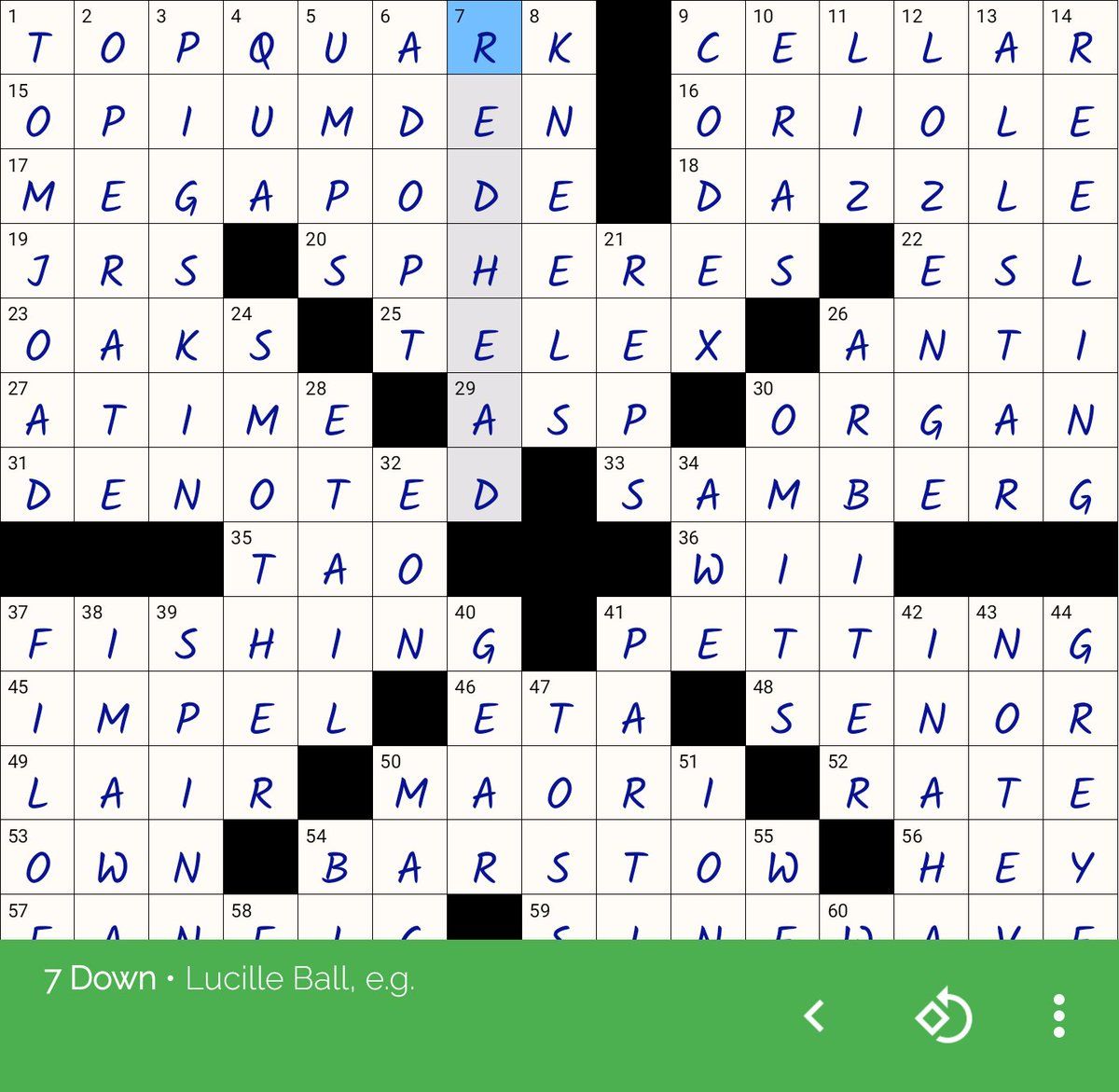1119x1092 pixels.
Task: Select cell numbered 1
Action: (x=37, y=37)
